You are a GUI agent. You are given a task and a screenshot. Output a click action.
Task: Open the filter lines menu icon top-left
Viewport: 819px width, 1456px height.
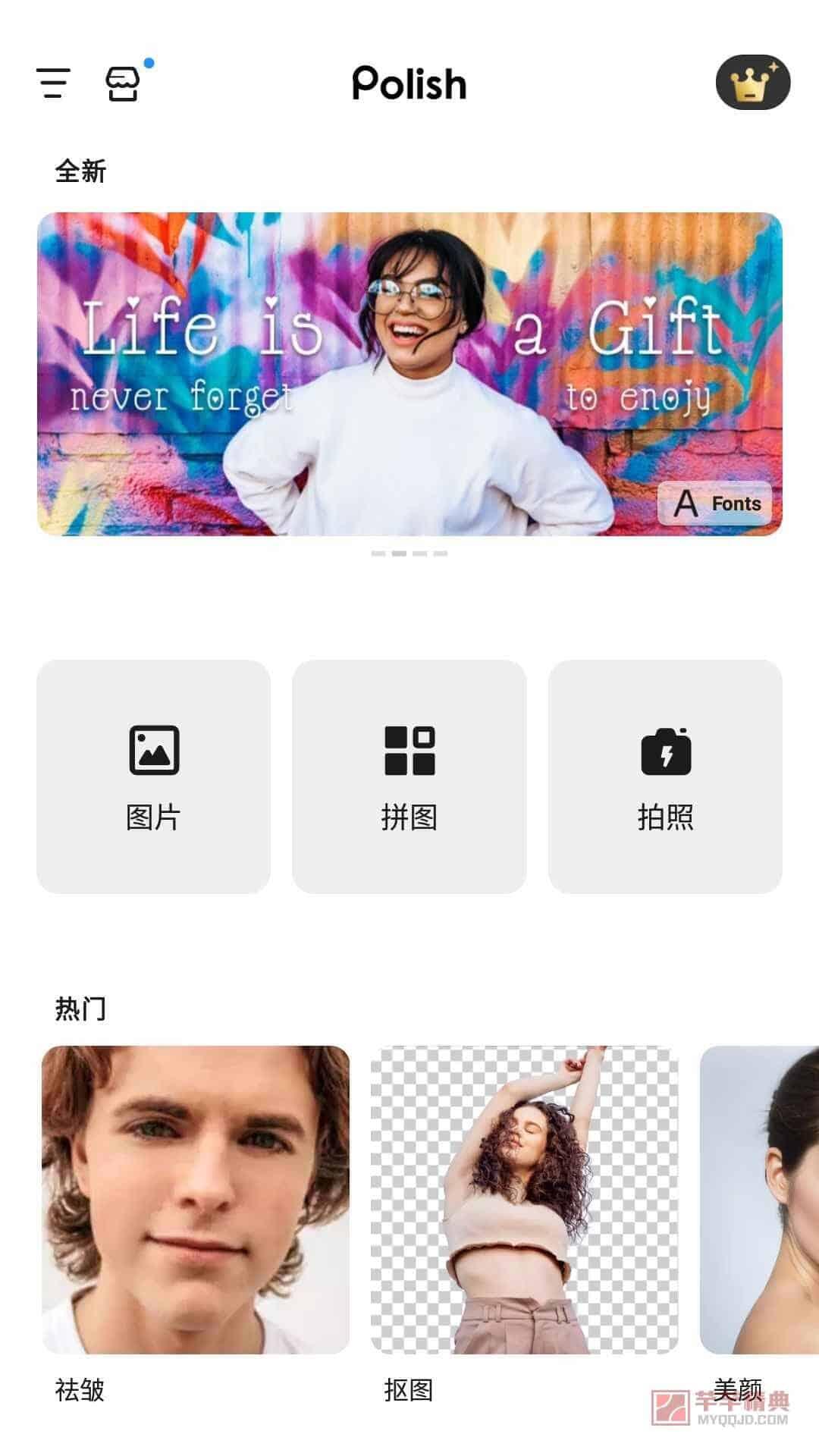53,82
